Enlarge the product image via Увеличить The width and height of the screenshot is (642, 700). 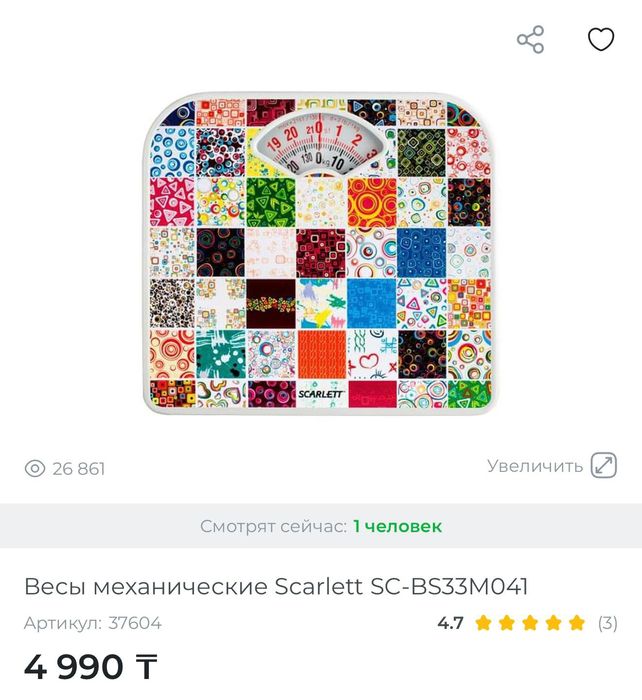coord(551,466)
